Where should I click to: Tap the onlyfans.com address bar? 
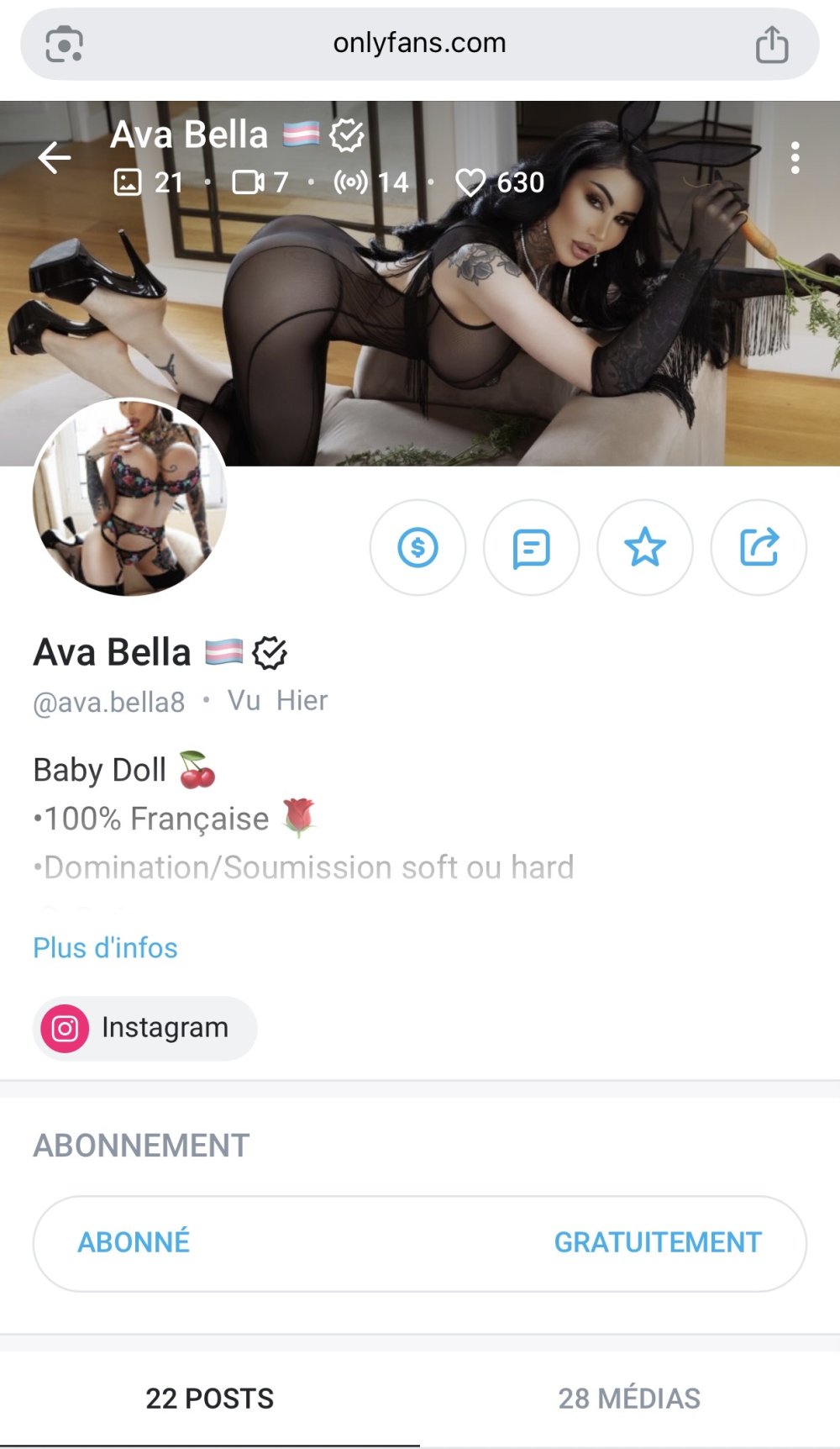pyautogui.click(x=419, y=44)
